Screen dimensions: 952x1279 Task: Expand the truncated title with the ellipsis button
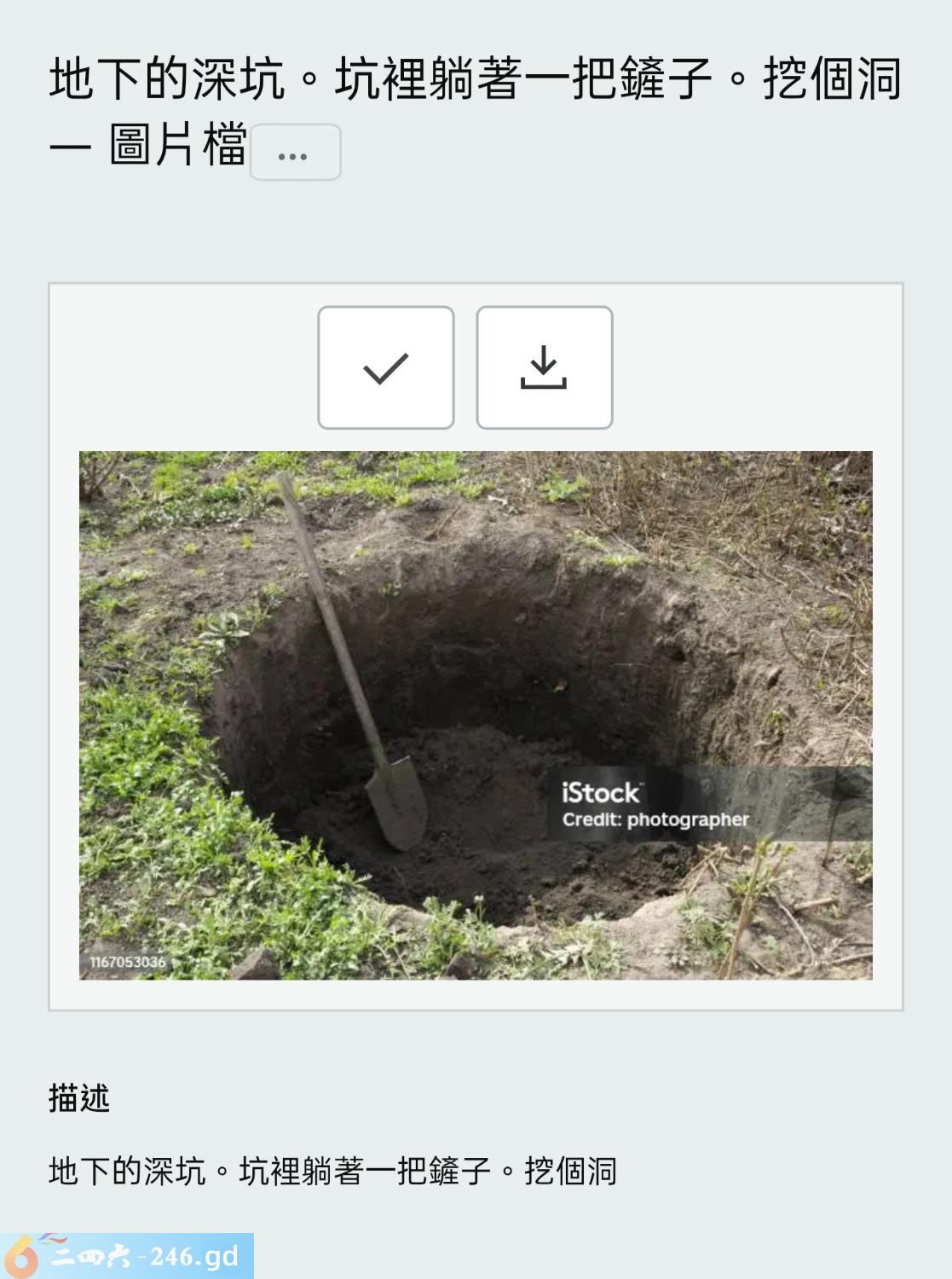pos(295,153)
